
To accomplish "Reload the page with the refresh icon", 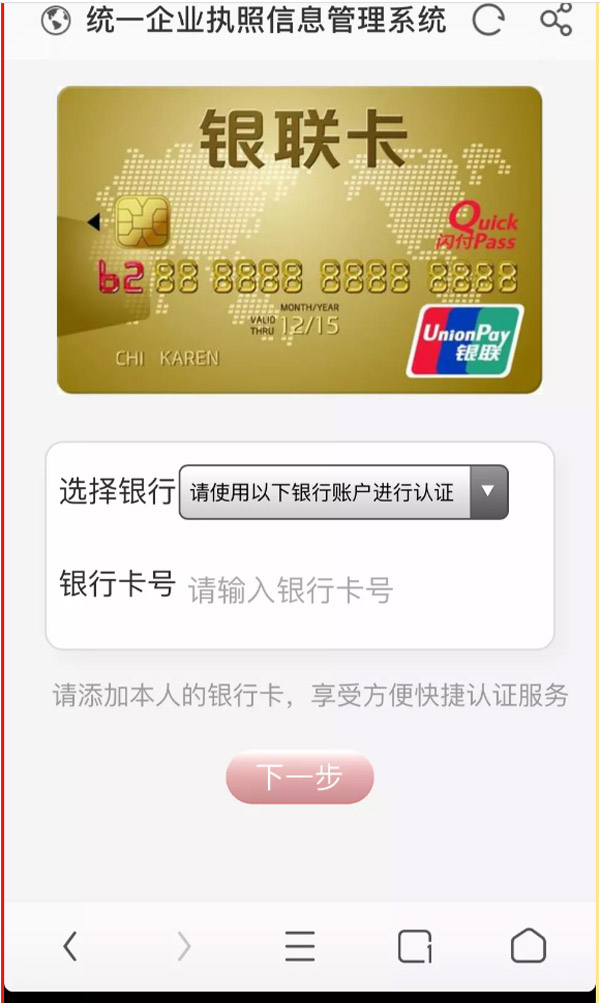I will pyautogui.click(x=488, y=21).
